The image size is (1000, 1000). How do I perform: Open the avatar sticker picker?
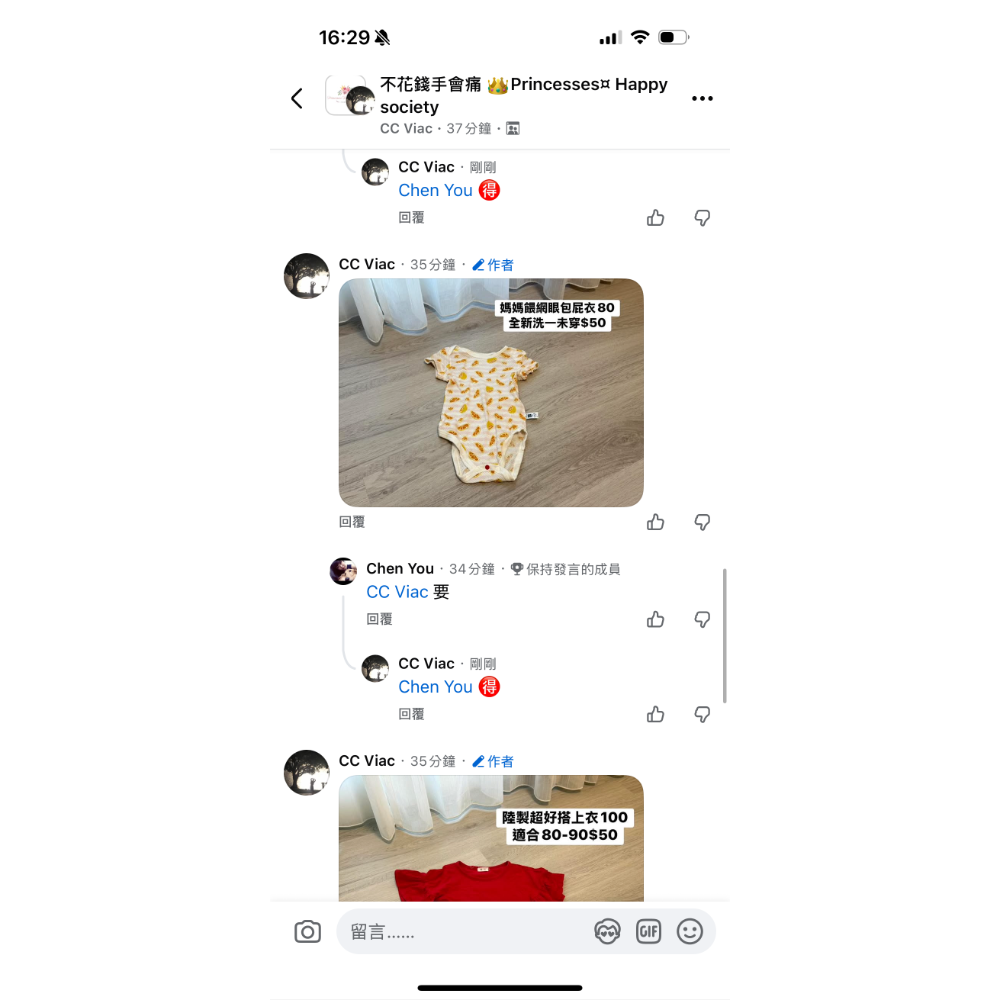(x=607, y=932)
